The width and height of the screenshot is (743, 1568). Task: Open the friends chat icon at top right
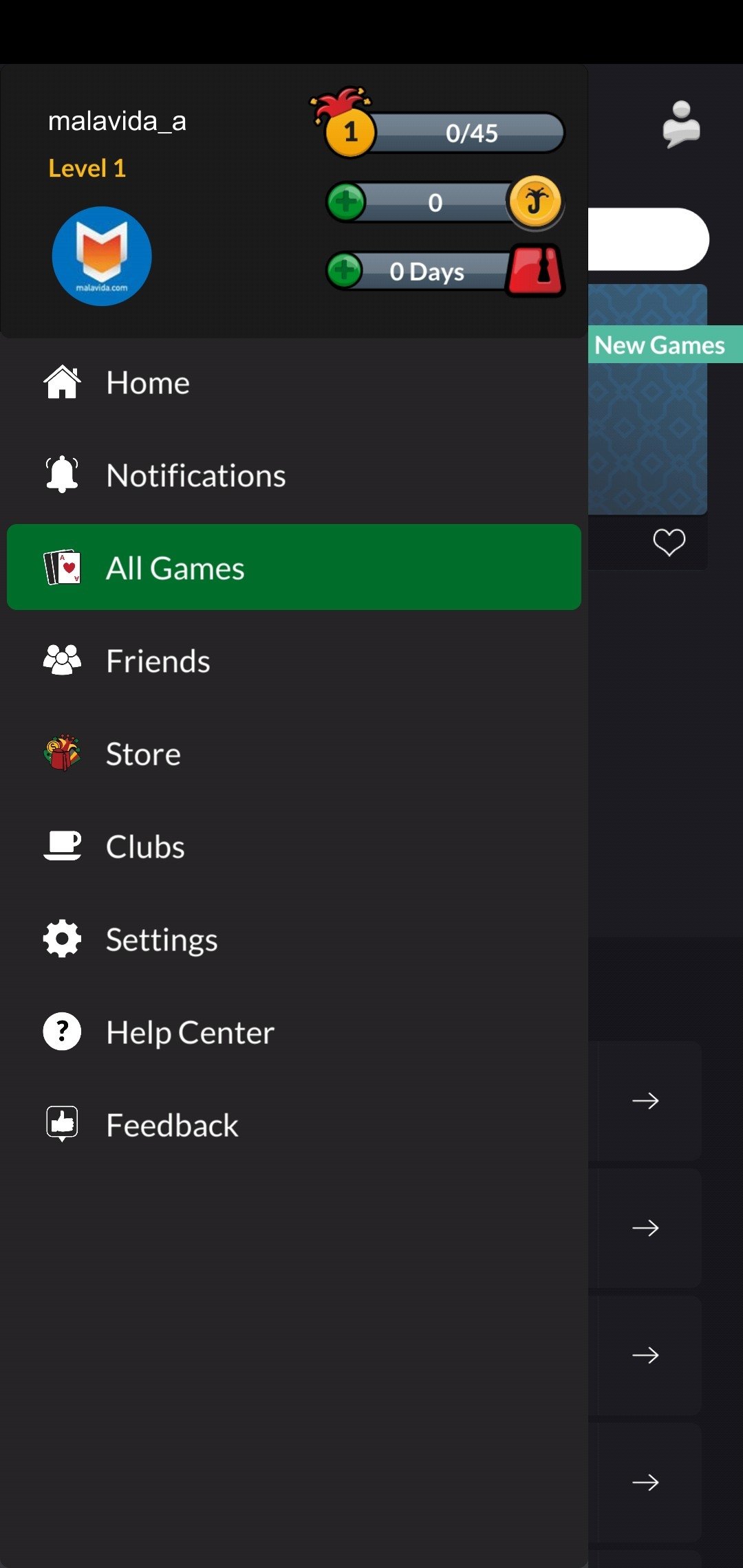click(681, 124)
